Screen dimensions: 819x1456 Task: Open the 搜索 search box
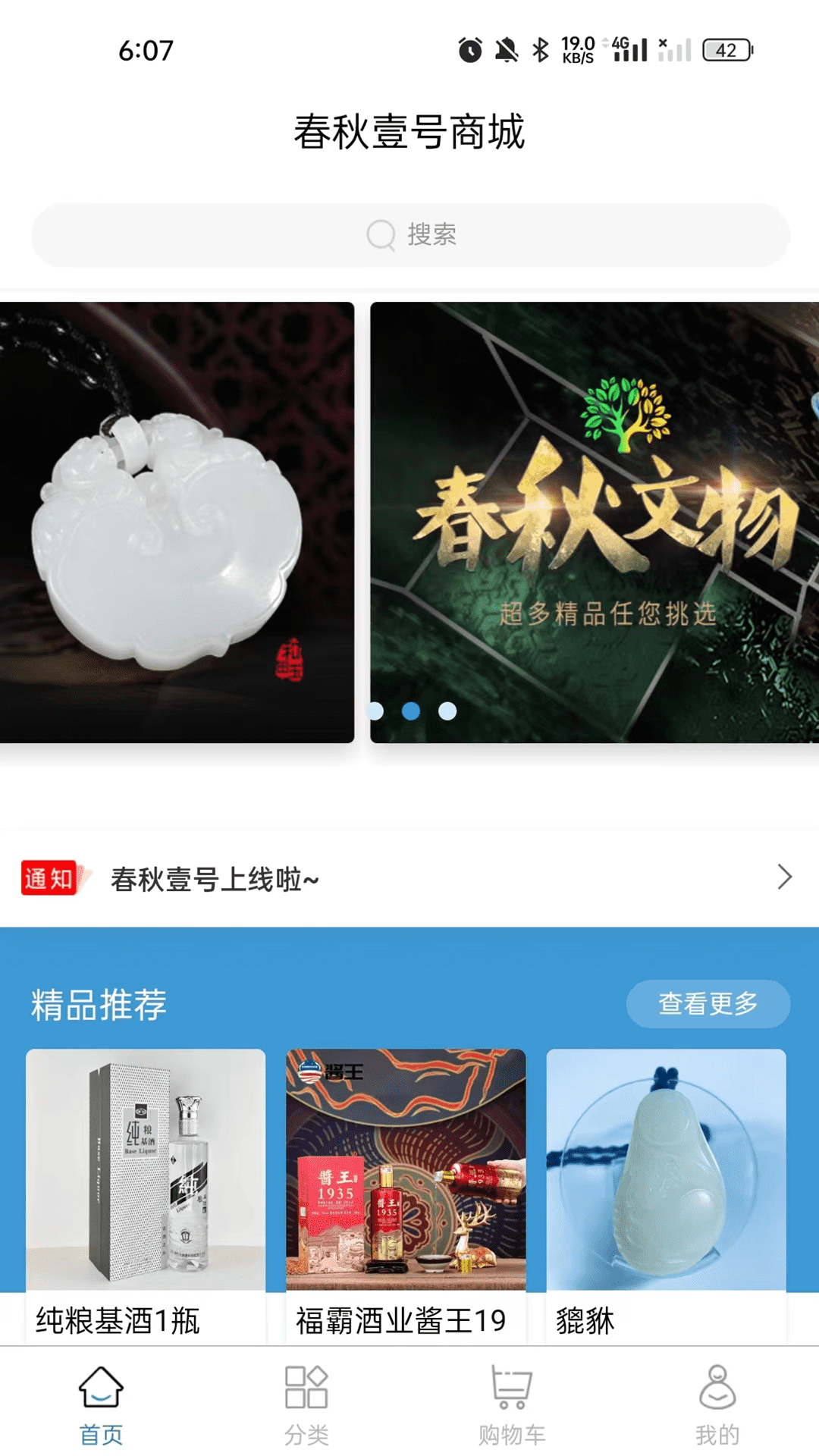[x=409, y=235]
